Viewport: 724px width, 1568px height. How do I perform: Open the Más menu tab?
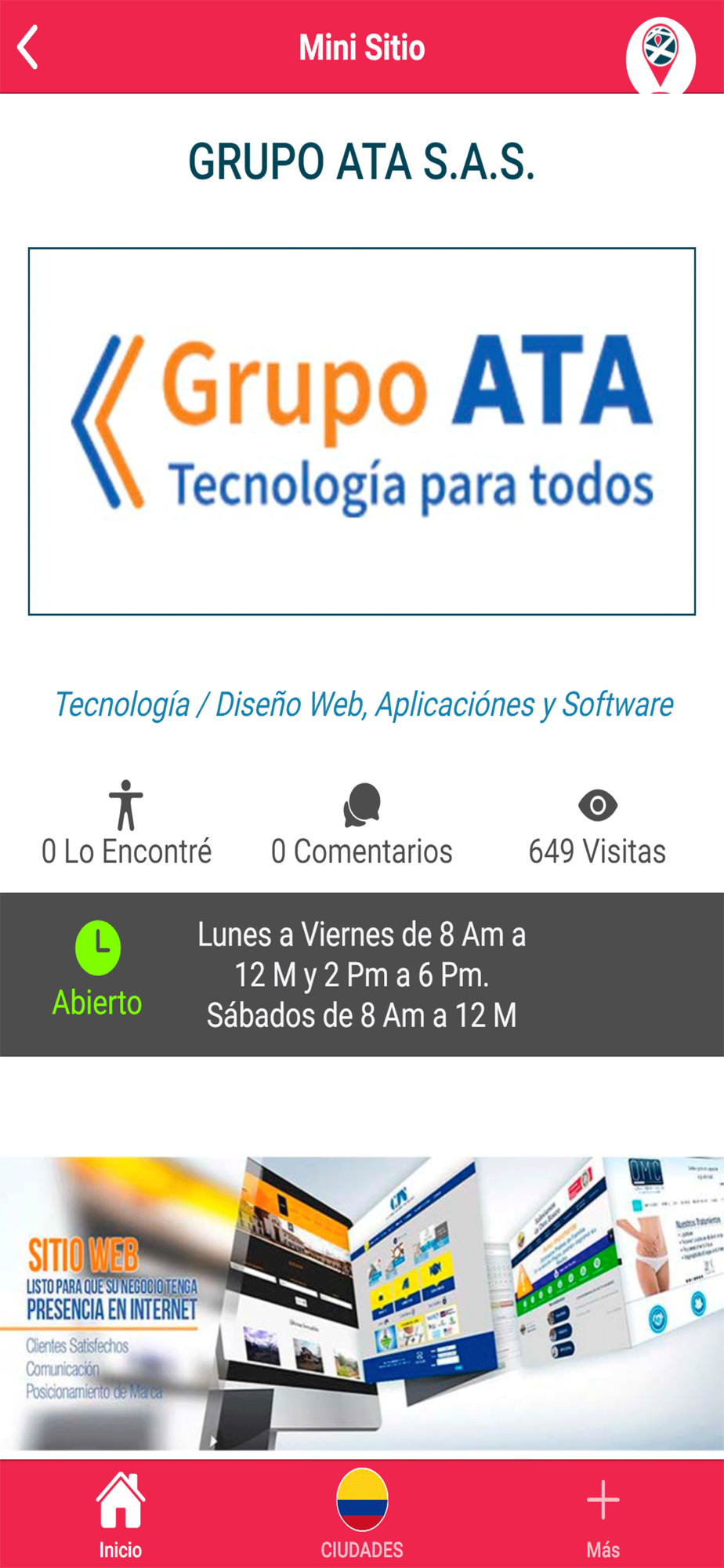tap(603, 1515)
